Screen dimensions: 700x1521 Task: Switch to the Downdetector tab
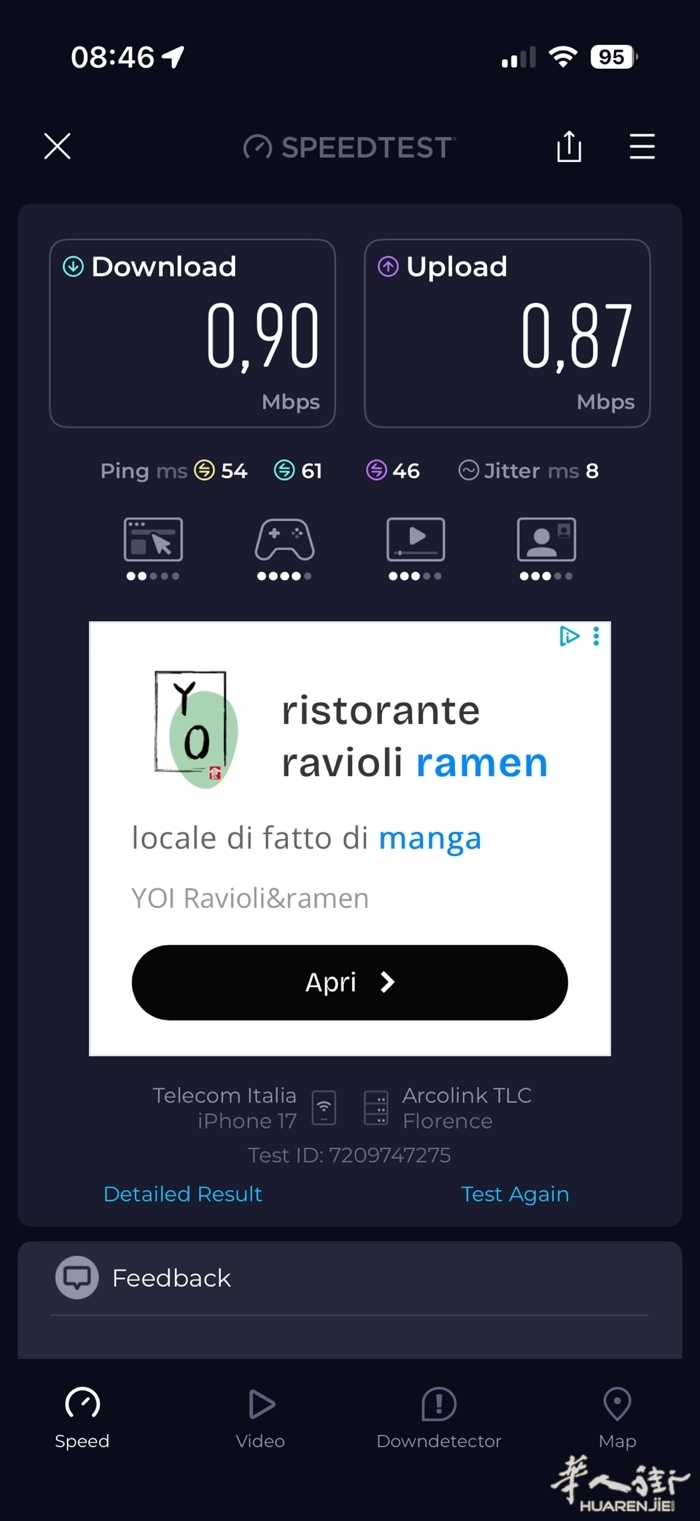[x=439, y=1418]
